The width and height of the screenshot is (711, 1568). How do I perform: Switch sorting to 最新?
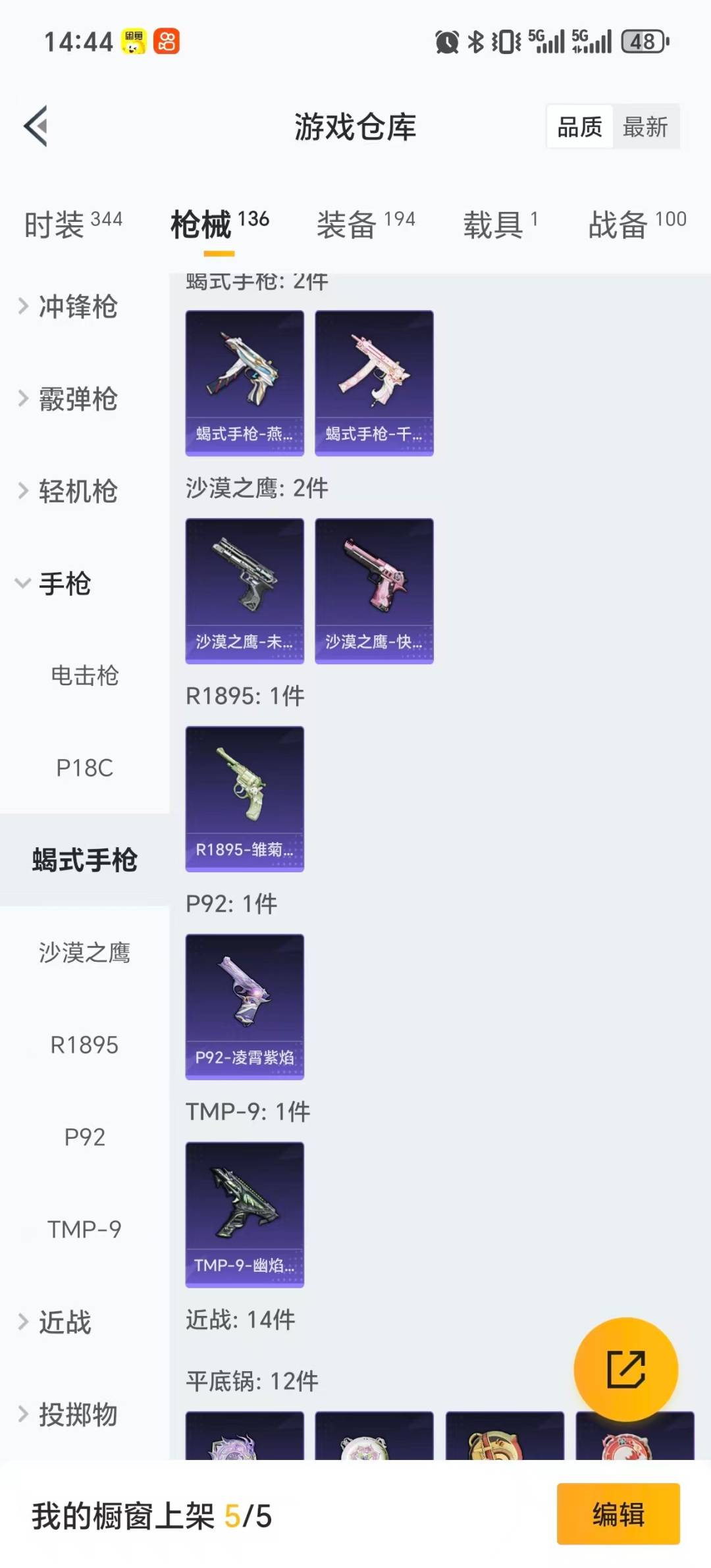click(x=646, y=127)
